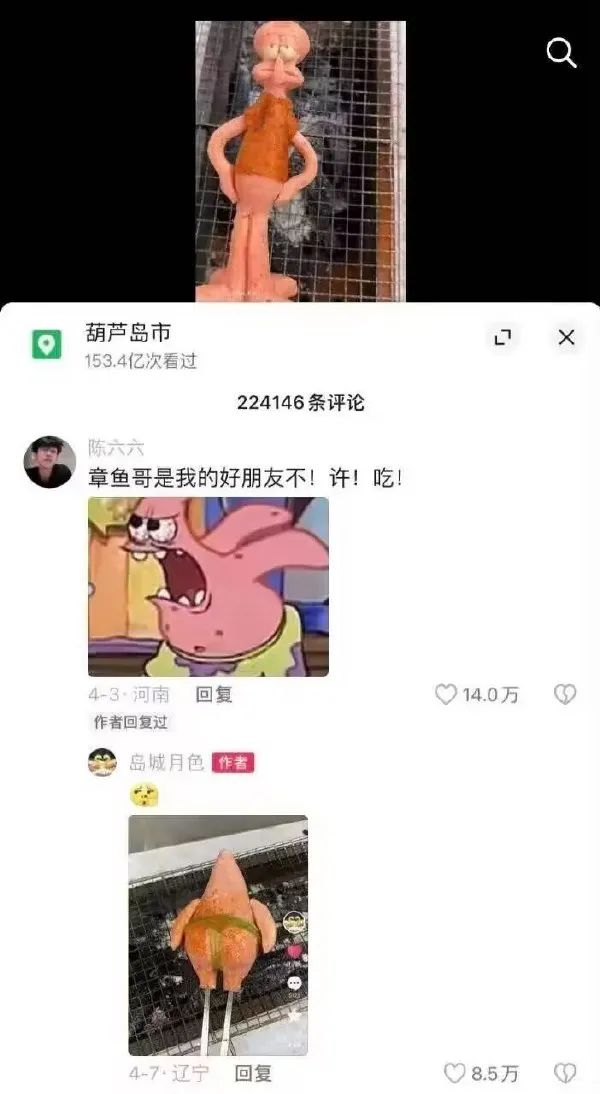The height and width of the screenshot is (1094, 600).
Task: Expand comments panel to full screen
Action: pos(503,338)
